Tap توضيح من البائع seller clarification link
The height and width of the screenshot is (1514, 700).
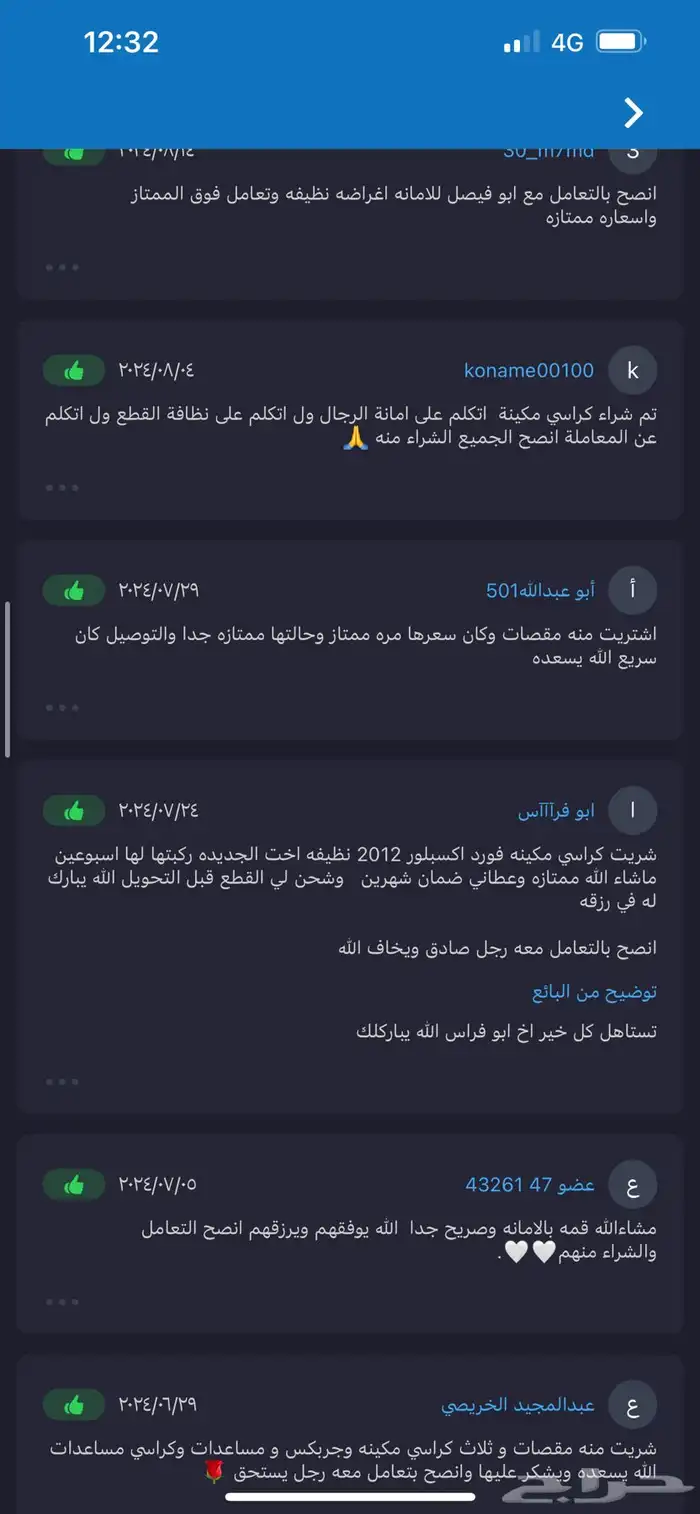click(594, 992)
